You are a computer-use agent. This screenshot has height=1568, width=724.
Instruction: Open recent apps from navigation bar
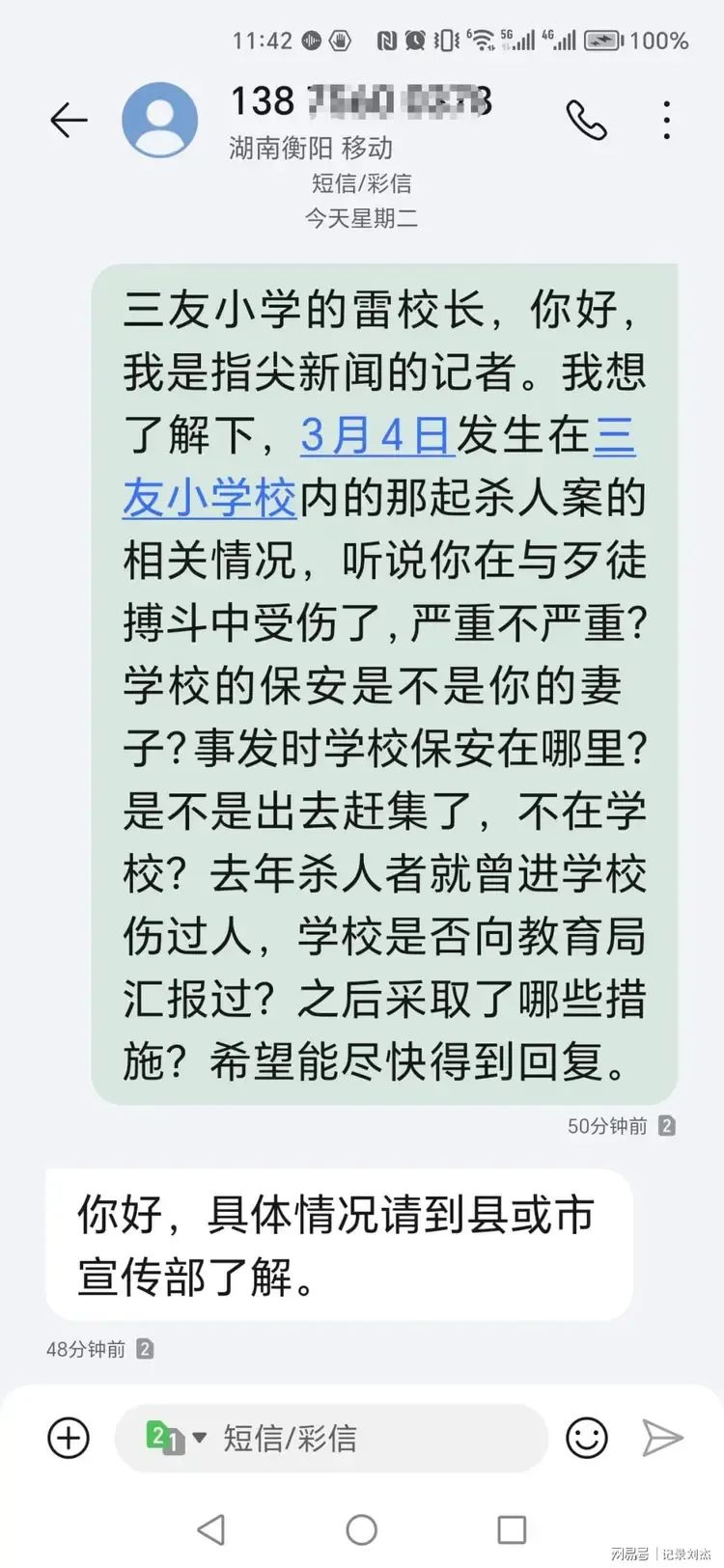(x=511, y=1529)
